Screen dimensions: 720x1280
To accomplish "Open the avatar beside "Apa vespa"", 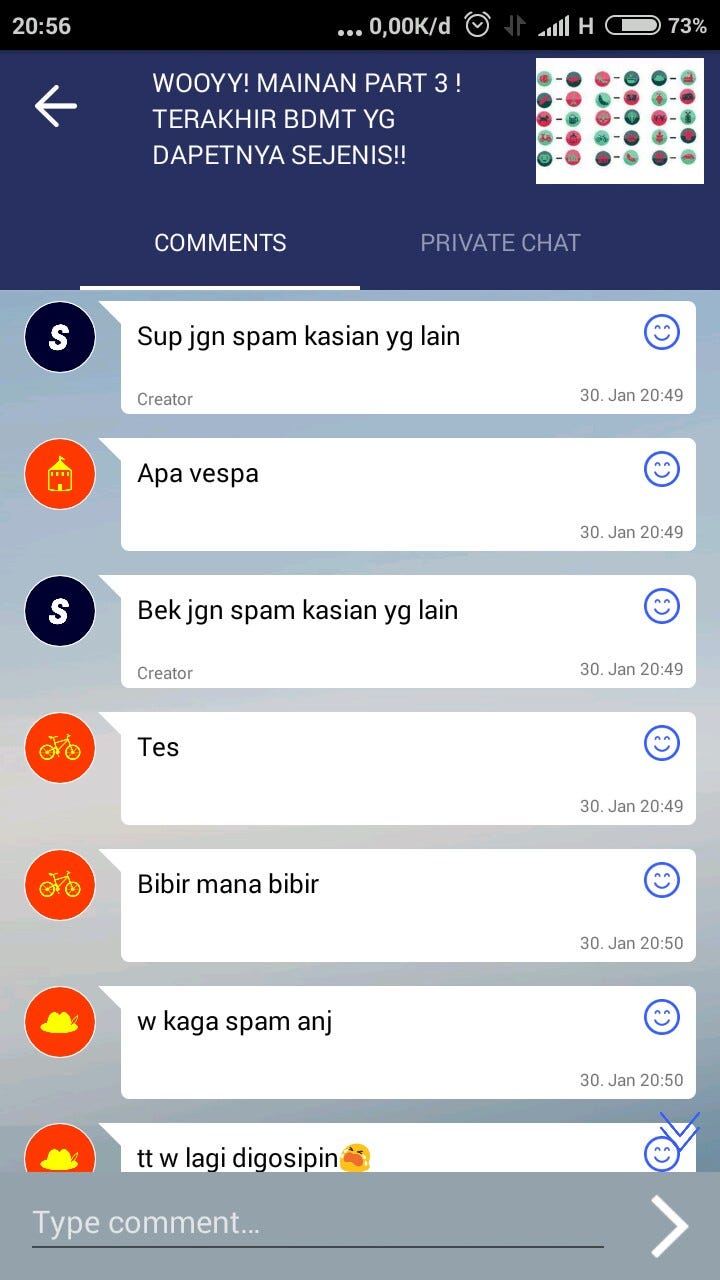I will [x=60, y=474].
